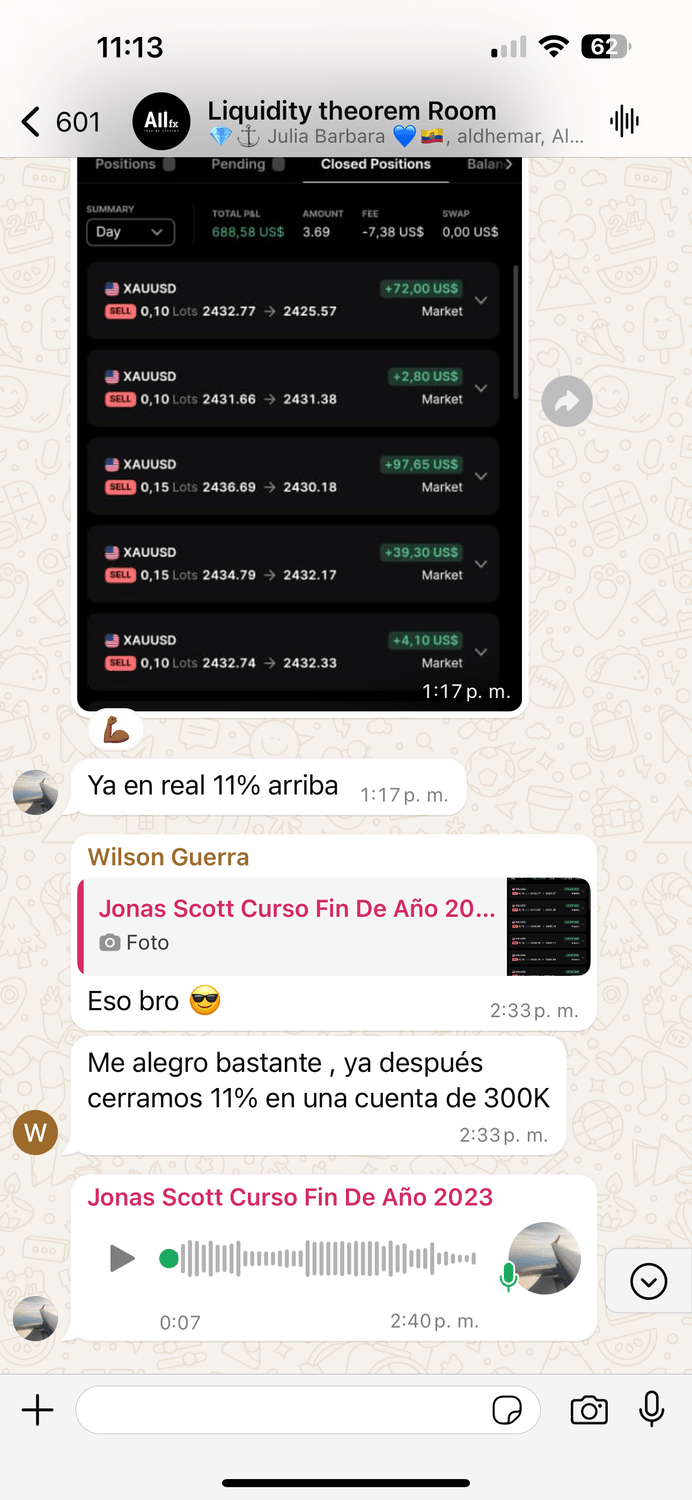
Task: Record a voice message with the microphone
Action: tap(652, 1409)
